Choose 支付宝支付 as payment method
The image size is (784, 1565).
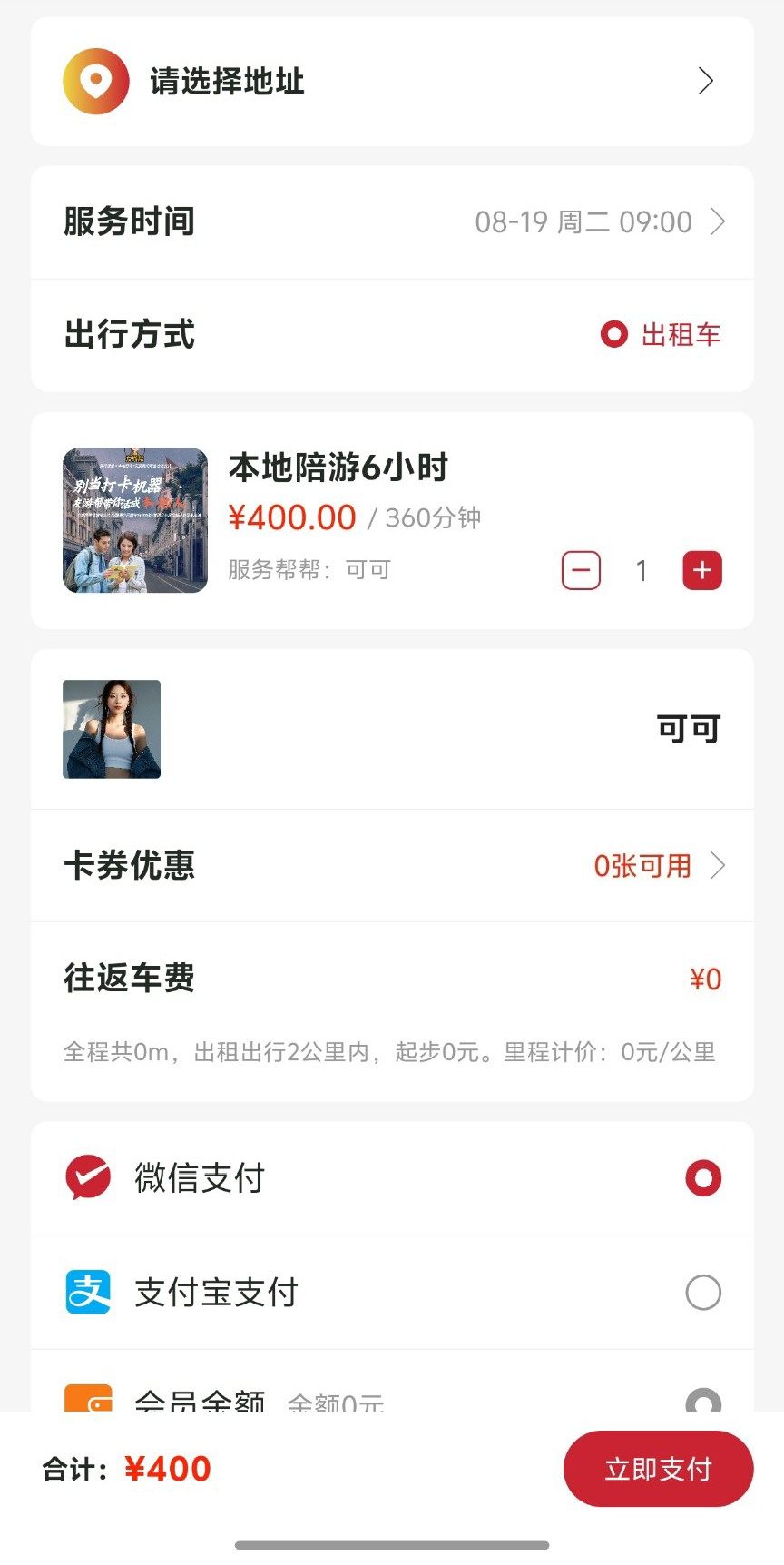703,1293
